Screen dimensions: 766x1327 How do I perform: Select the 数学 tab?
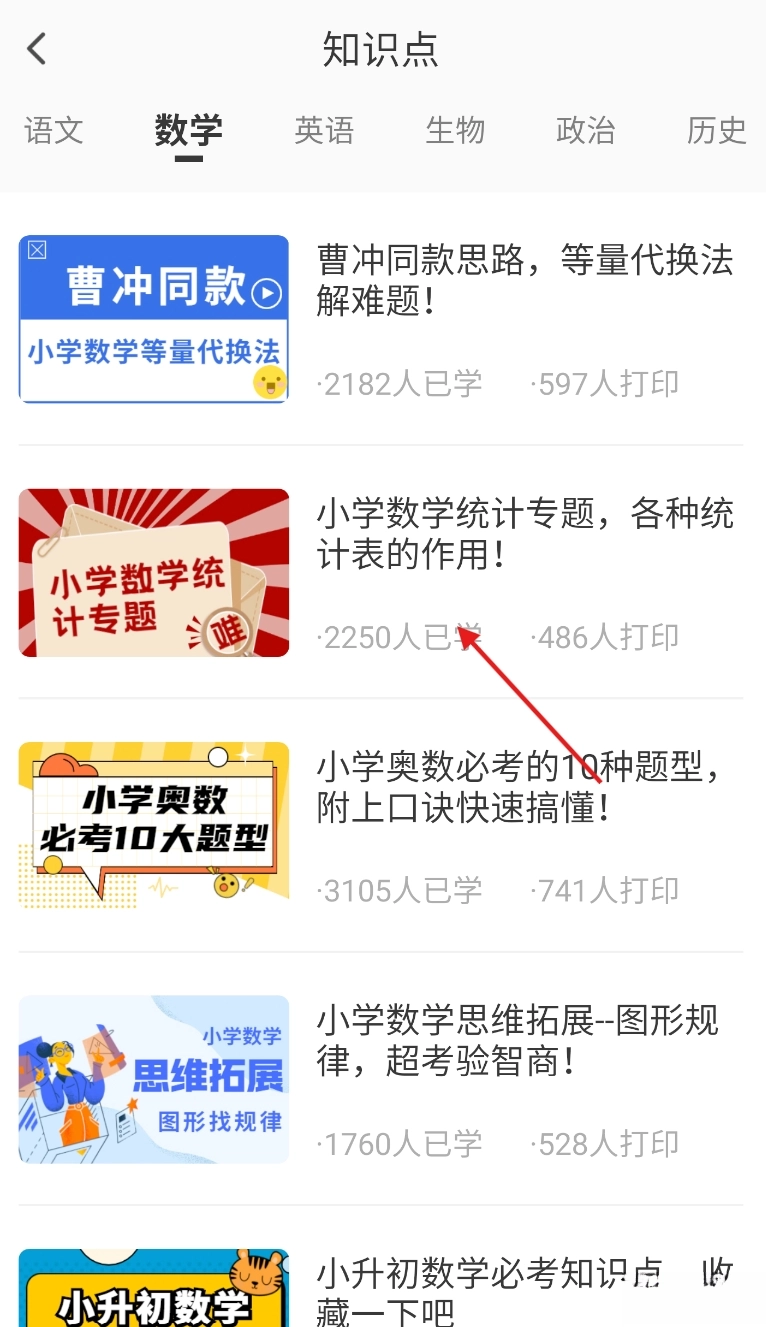[188, 131]
